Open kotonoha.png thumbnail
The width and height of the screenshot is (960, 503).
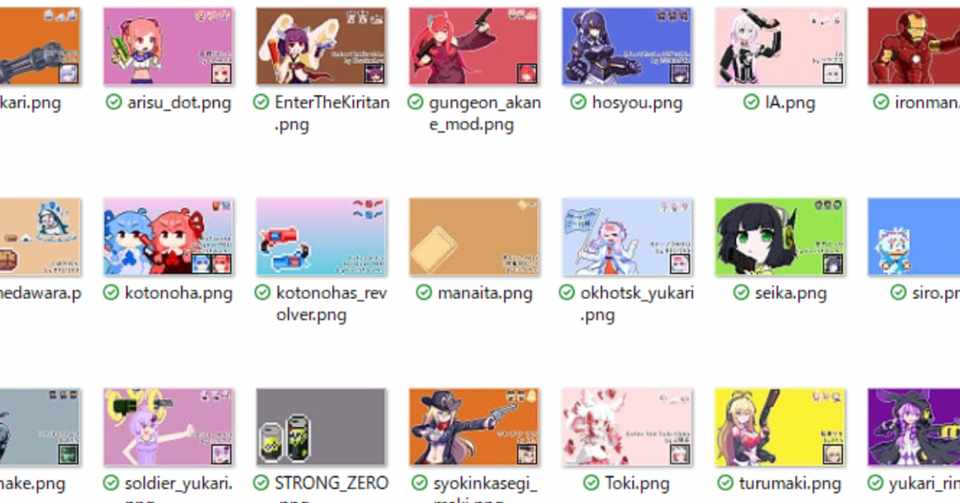click(x=168, y=237)
